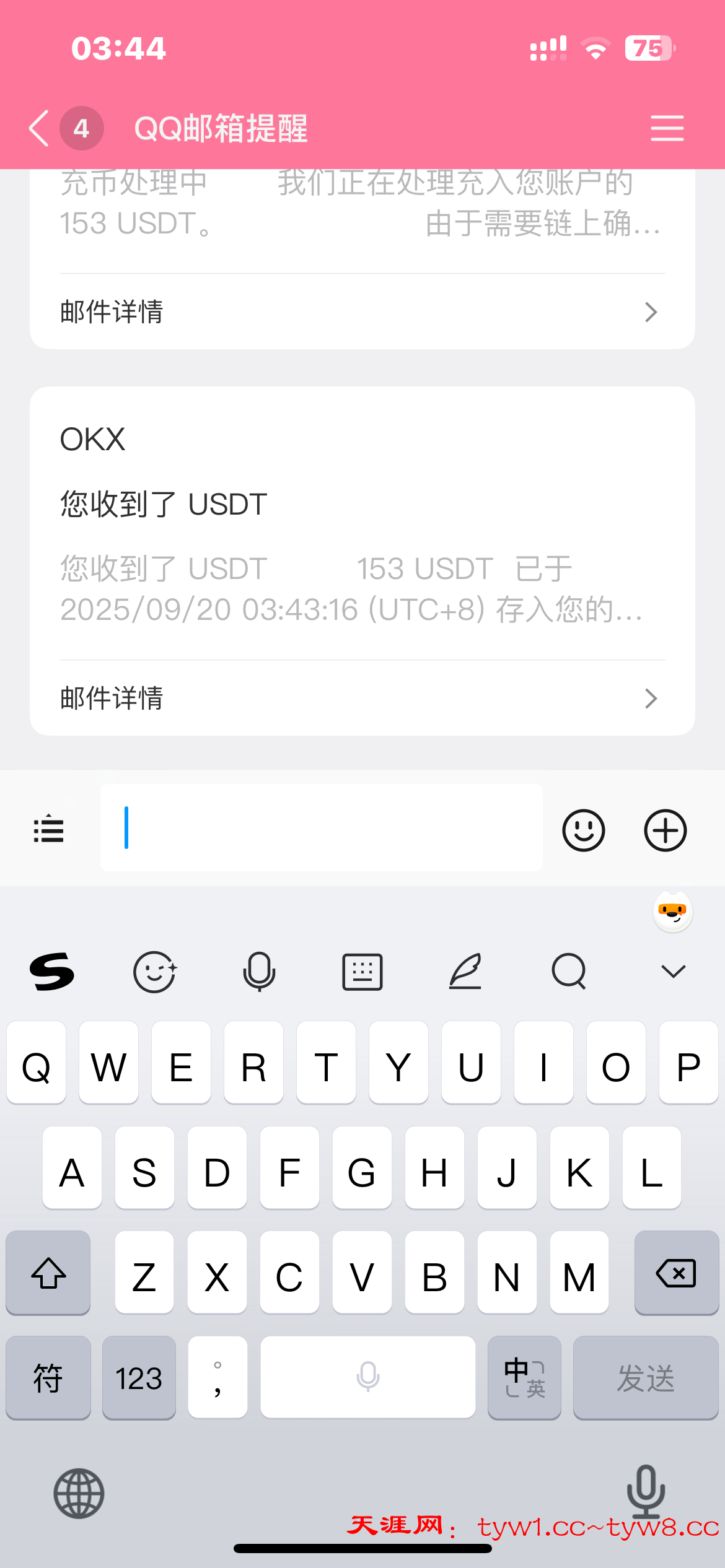Tap the 发送 send key
The height and width of the screenshot is (1568, 725).
(645, 1378)
